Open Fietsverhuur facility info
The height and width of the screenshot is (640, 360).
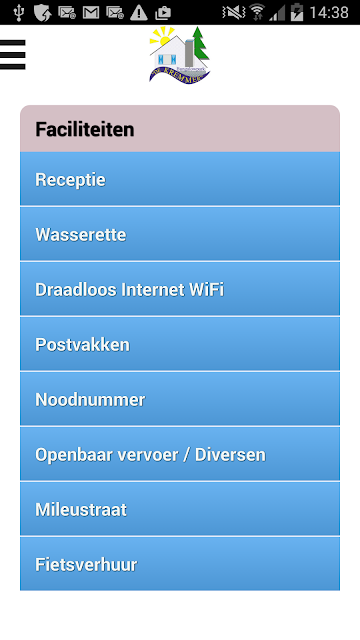click(x=180, y=564)
